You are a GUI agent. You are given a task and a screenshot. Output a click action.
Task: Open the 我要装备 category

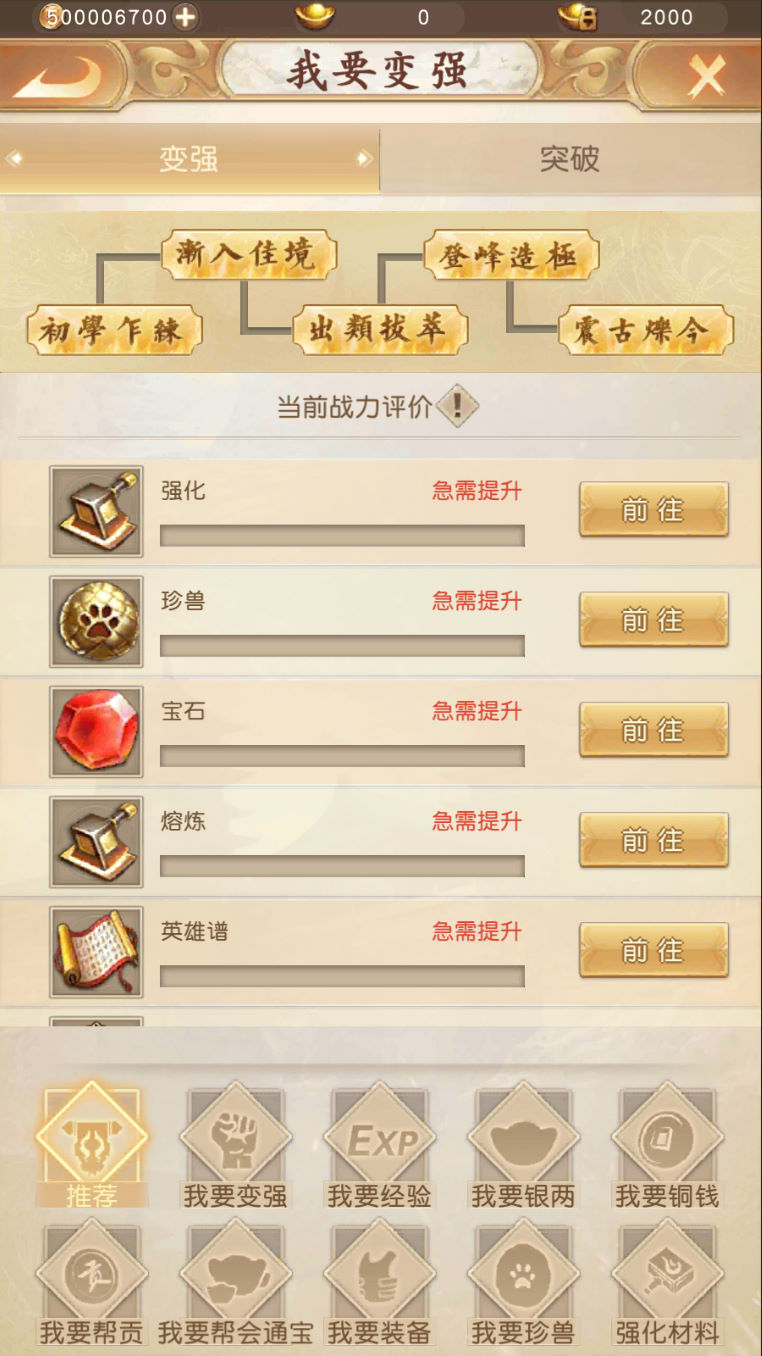379,1283
